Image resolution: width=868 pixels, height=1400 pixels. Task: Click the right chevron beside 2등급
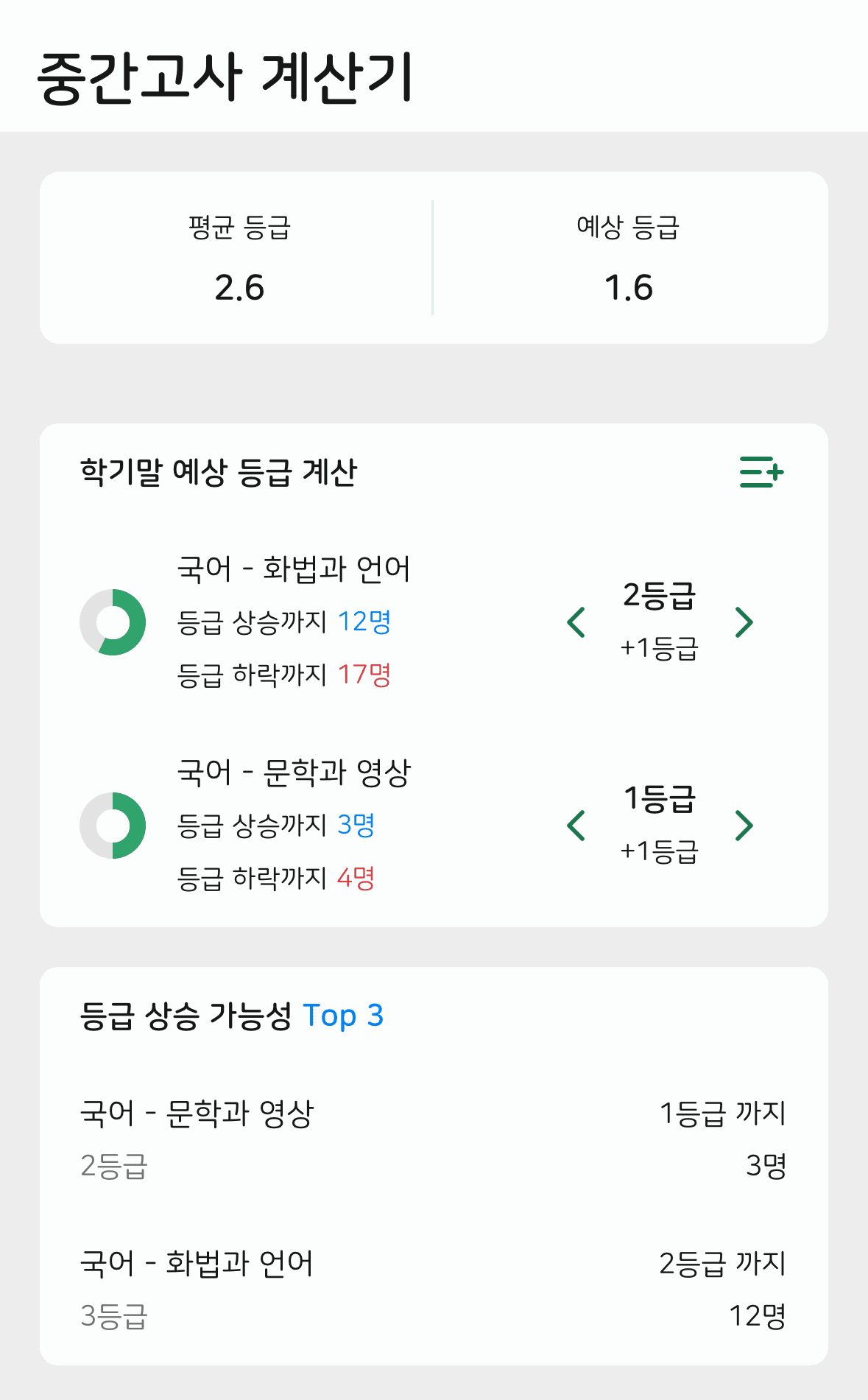click(744, 622)
